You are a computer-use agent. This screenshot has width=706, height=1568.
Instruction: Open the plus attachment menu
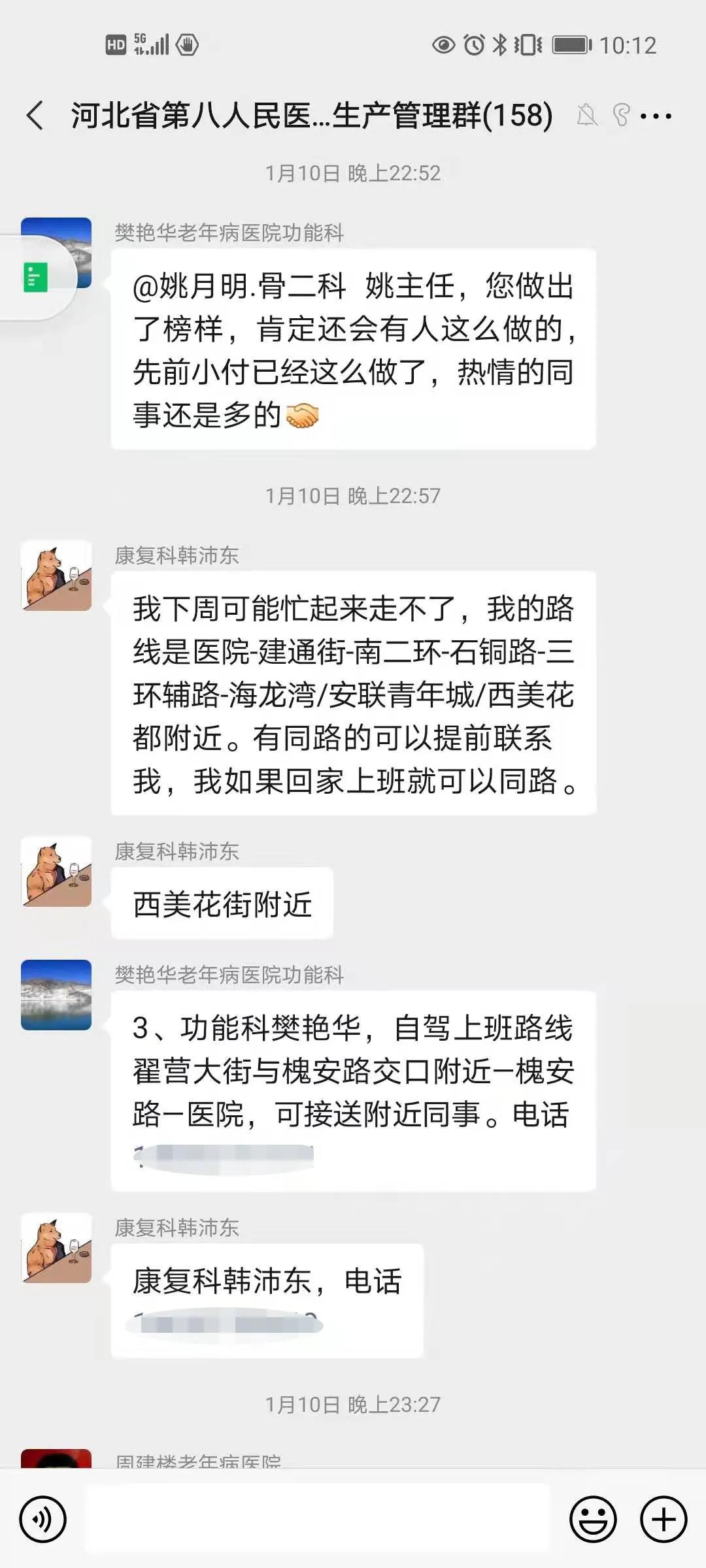coord(663,1519)
